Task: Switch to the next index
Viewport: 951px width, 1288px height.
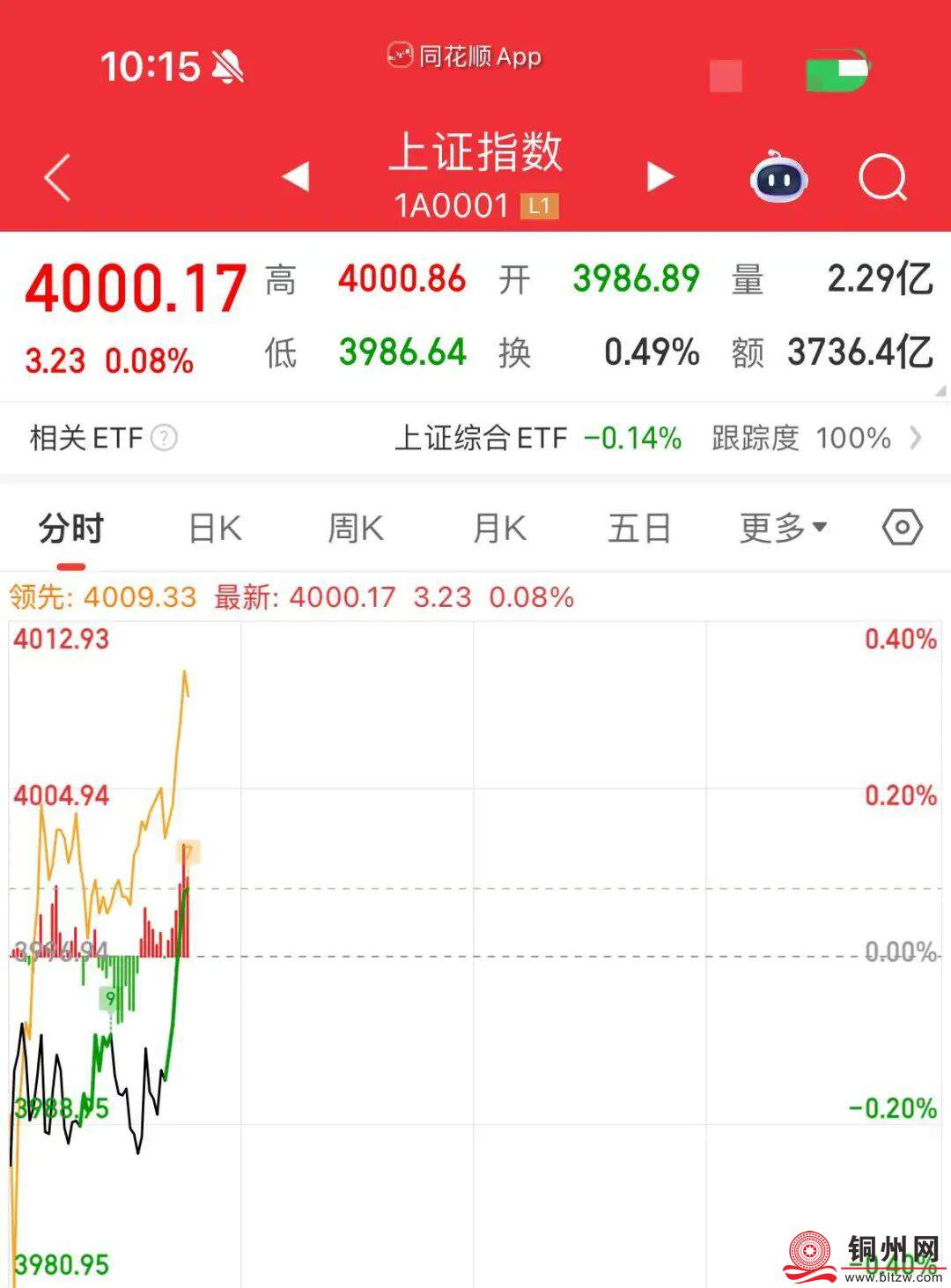Action: point(660,177)
